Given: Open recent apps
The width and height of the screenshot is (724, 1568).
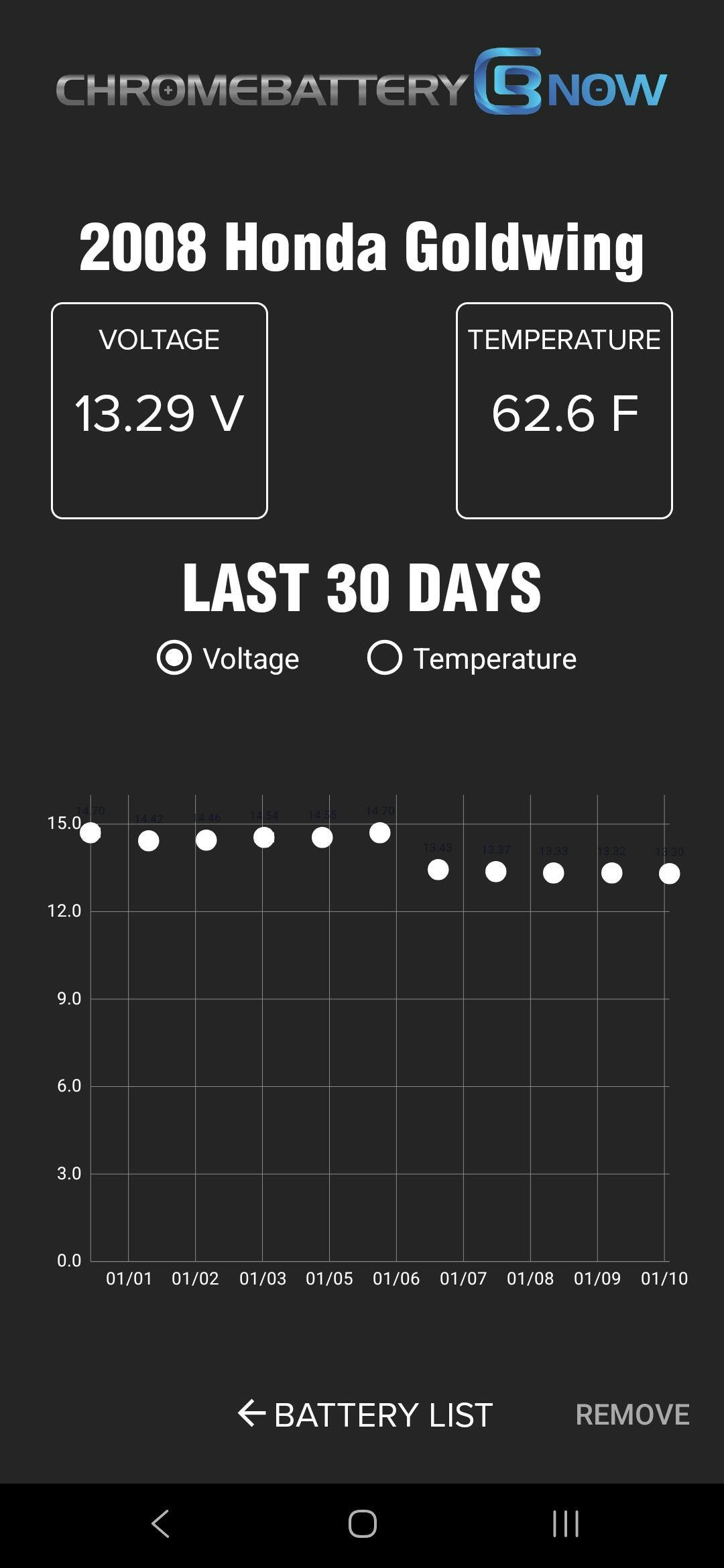Looking at the screenshot, I should (x=565, y=1524).
